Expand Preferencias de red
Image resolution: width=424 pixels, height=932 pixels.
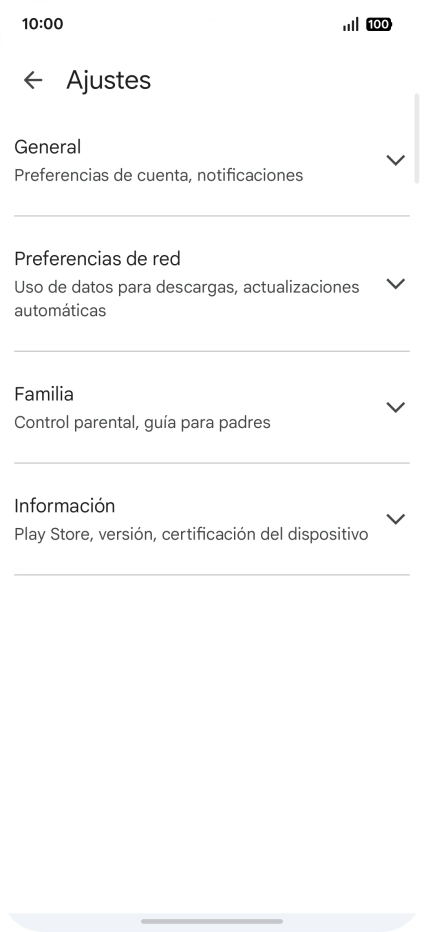212,284
